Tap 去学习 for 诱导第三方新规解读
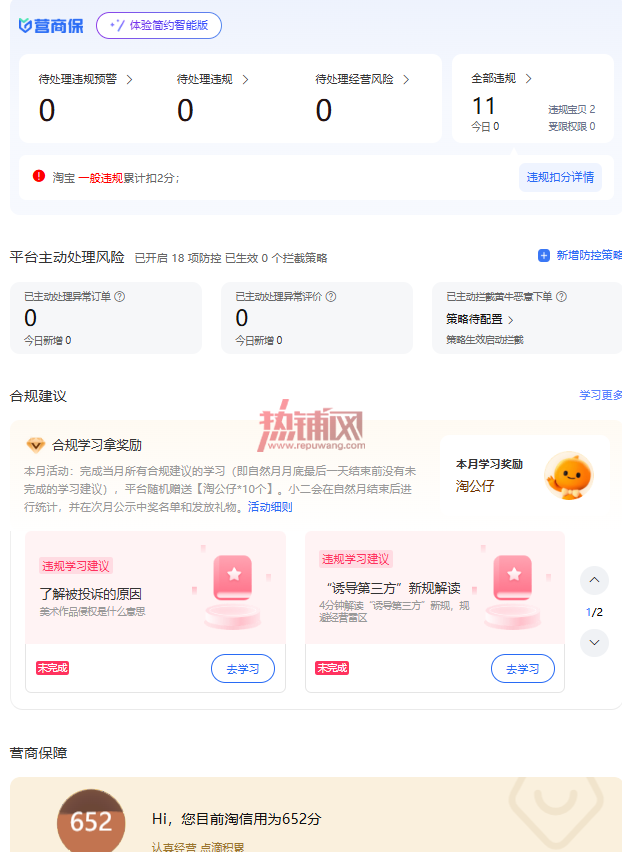Viewport: 622px width, 852px height. pyautogui.click(x=523, y=669)
